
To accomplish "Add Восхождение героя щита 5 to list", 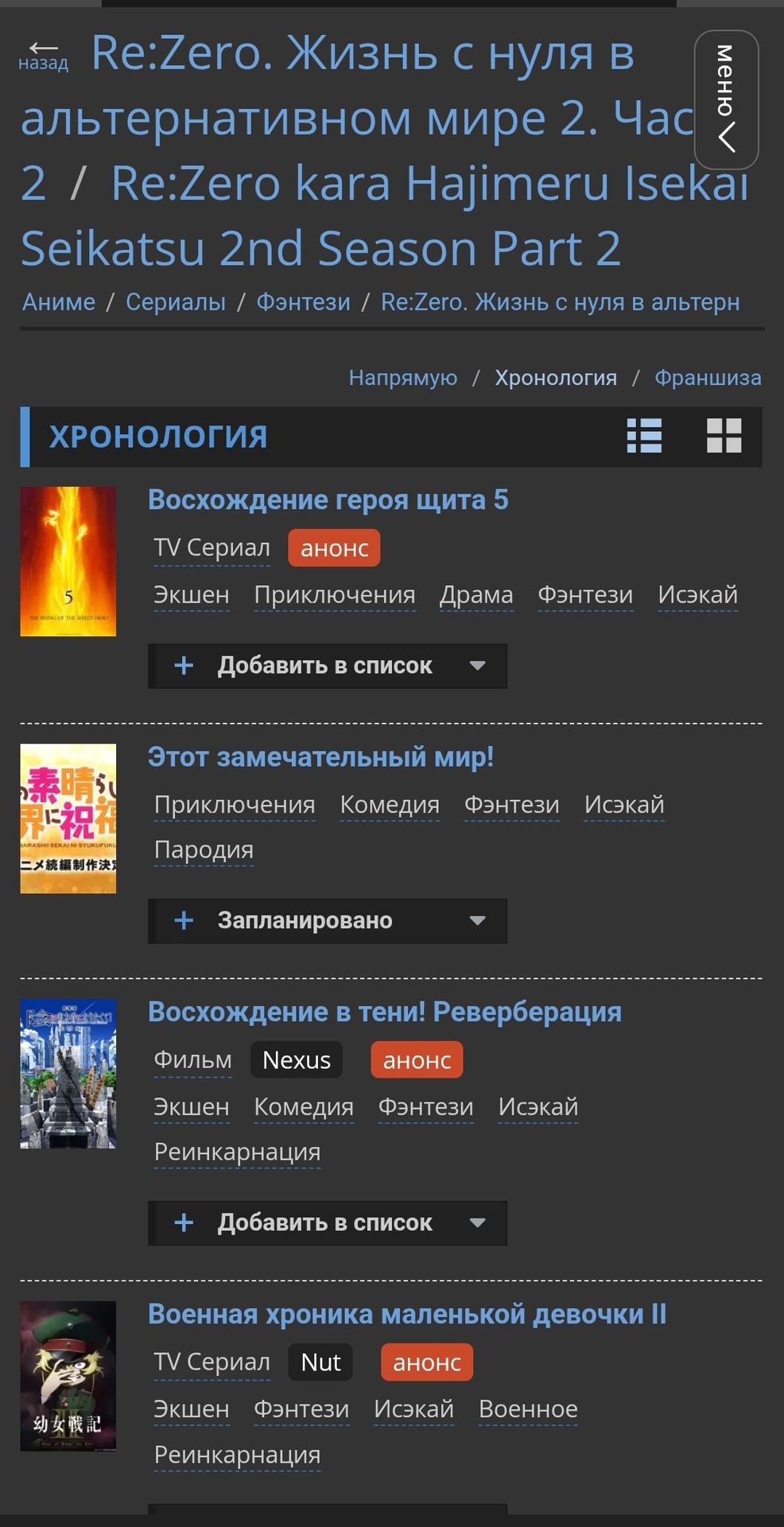I will pos(327,666).
